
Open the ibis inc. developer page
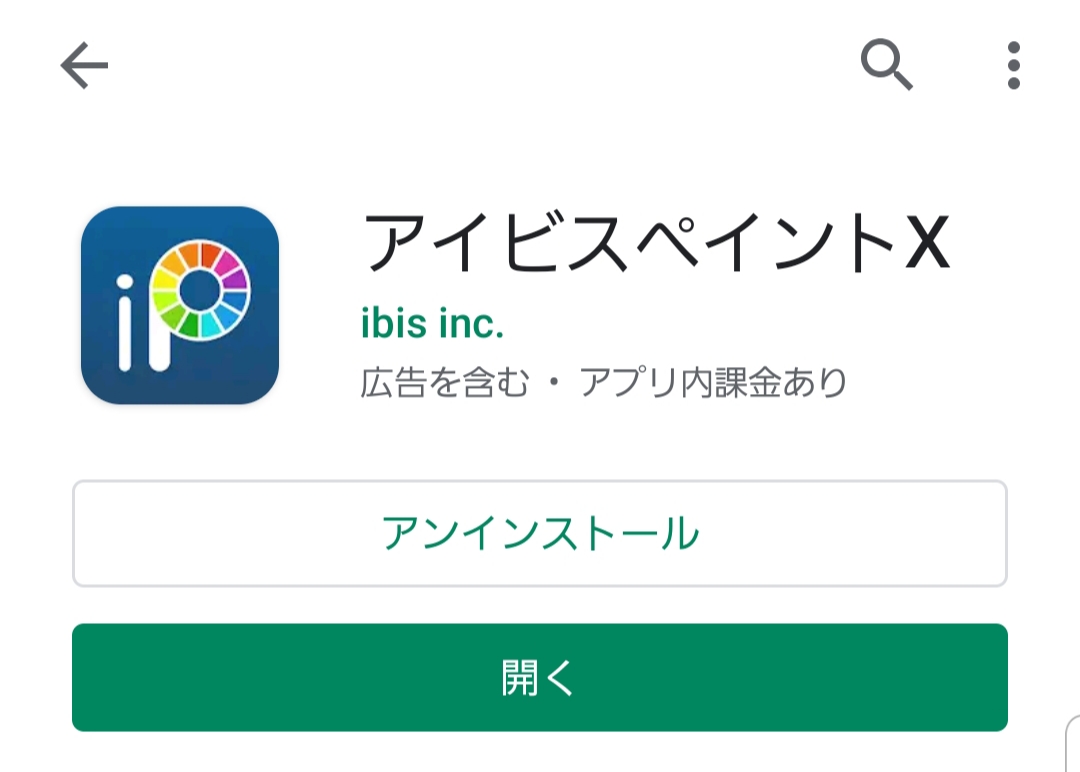432,323
